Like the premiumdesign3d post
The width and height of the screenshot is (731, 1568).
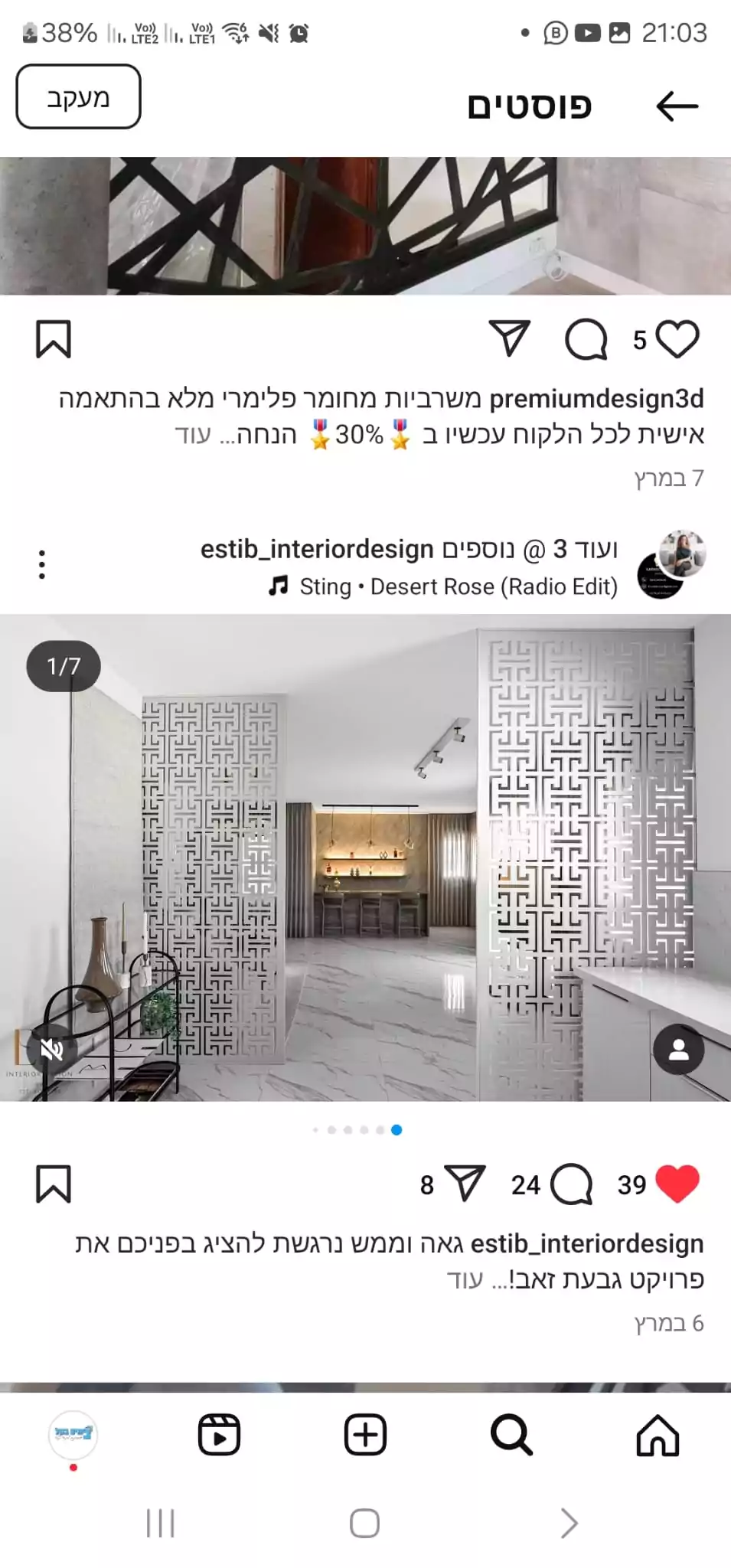(x=678, y=339)
